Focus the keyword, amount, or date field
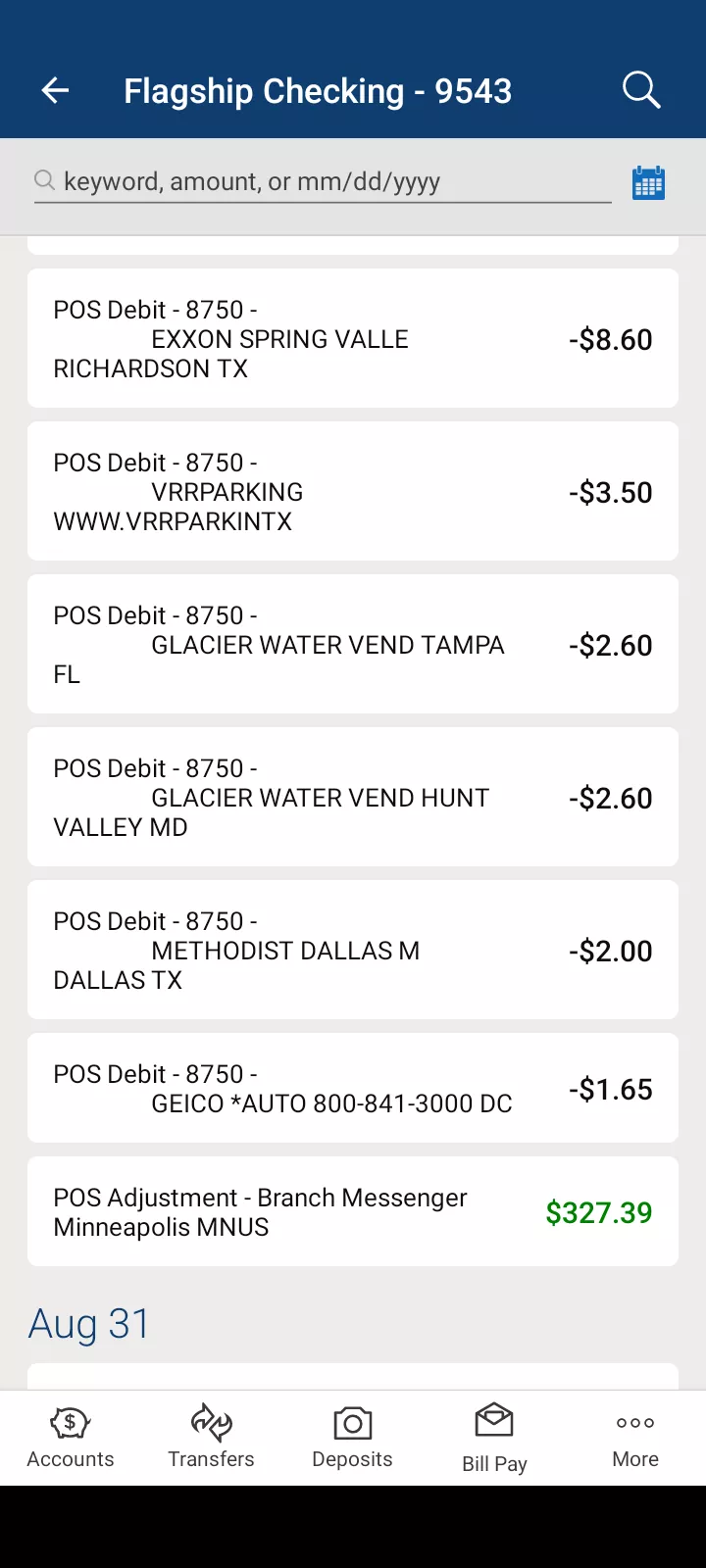 [x=324, y=182]
